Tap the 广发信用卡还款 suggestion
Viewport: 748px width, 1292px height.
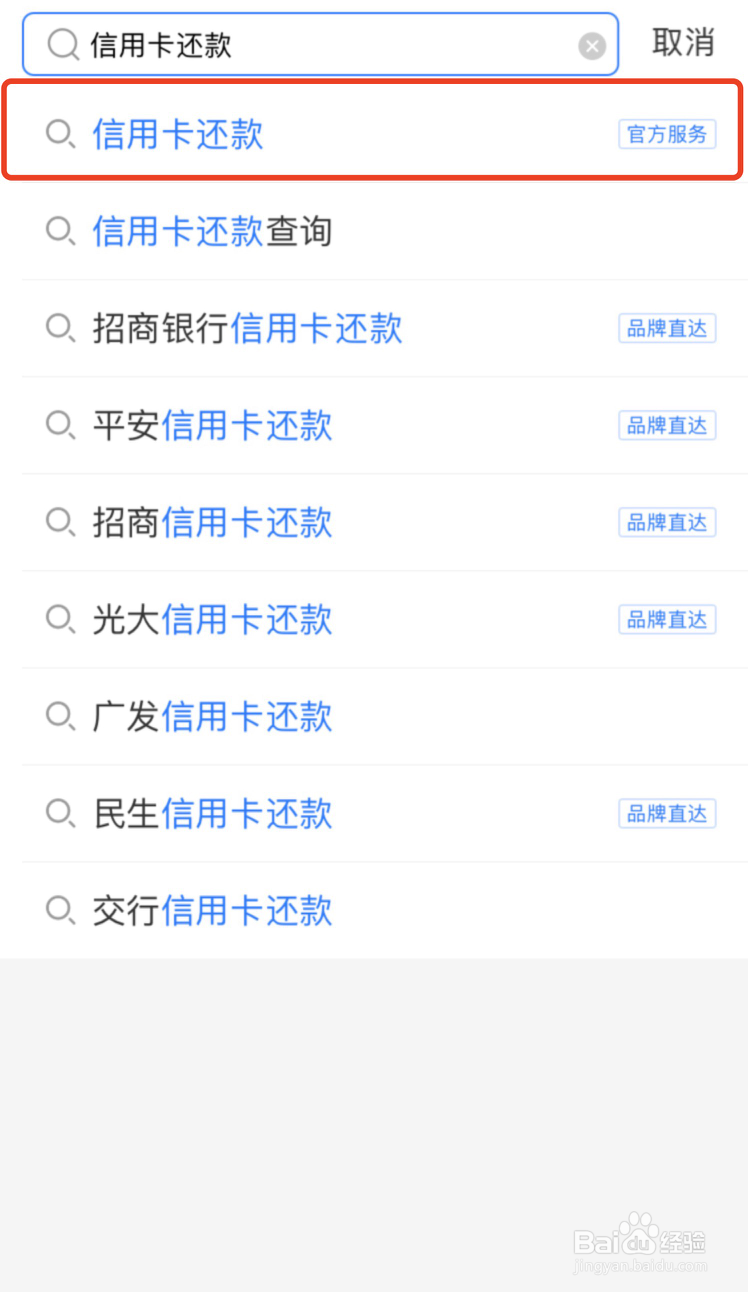pyautogui.click(x=372, y=716)
